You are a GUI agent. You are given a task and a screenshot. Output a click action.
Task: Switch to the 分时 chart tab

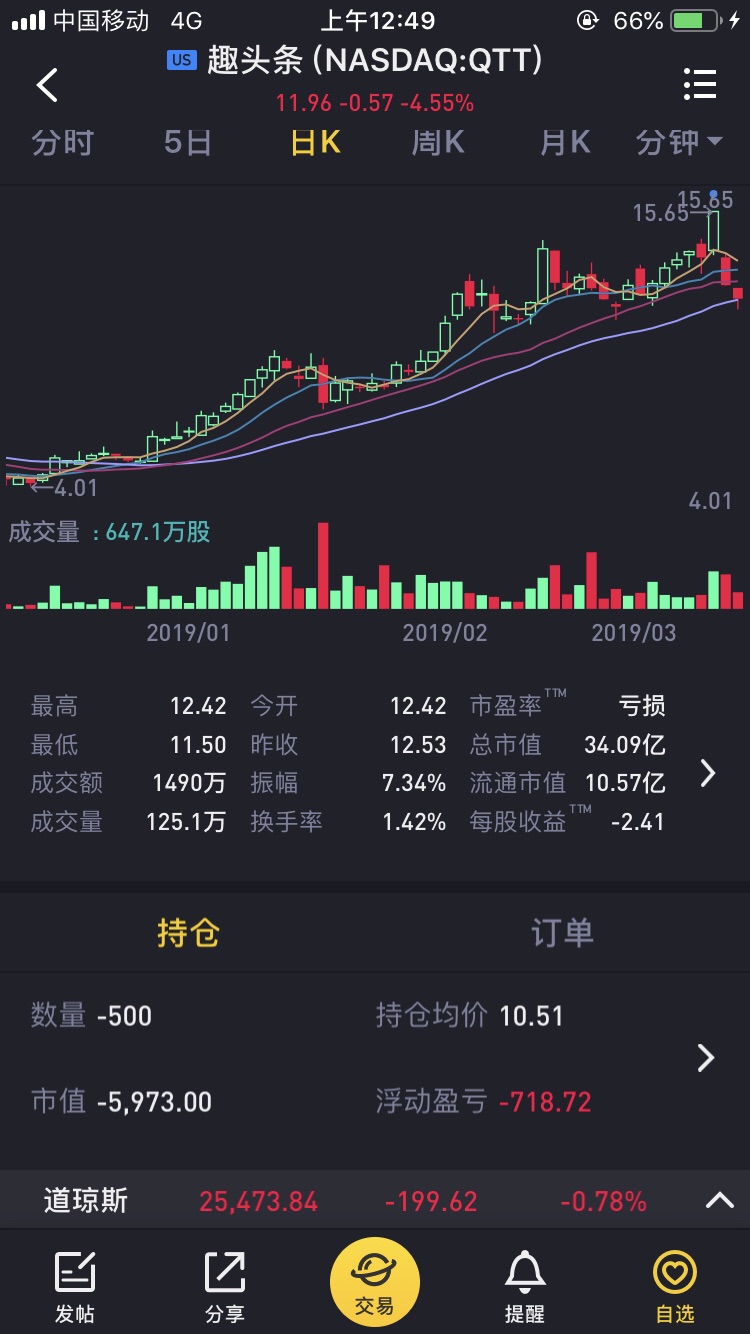click(x=62, y=143)
